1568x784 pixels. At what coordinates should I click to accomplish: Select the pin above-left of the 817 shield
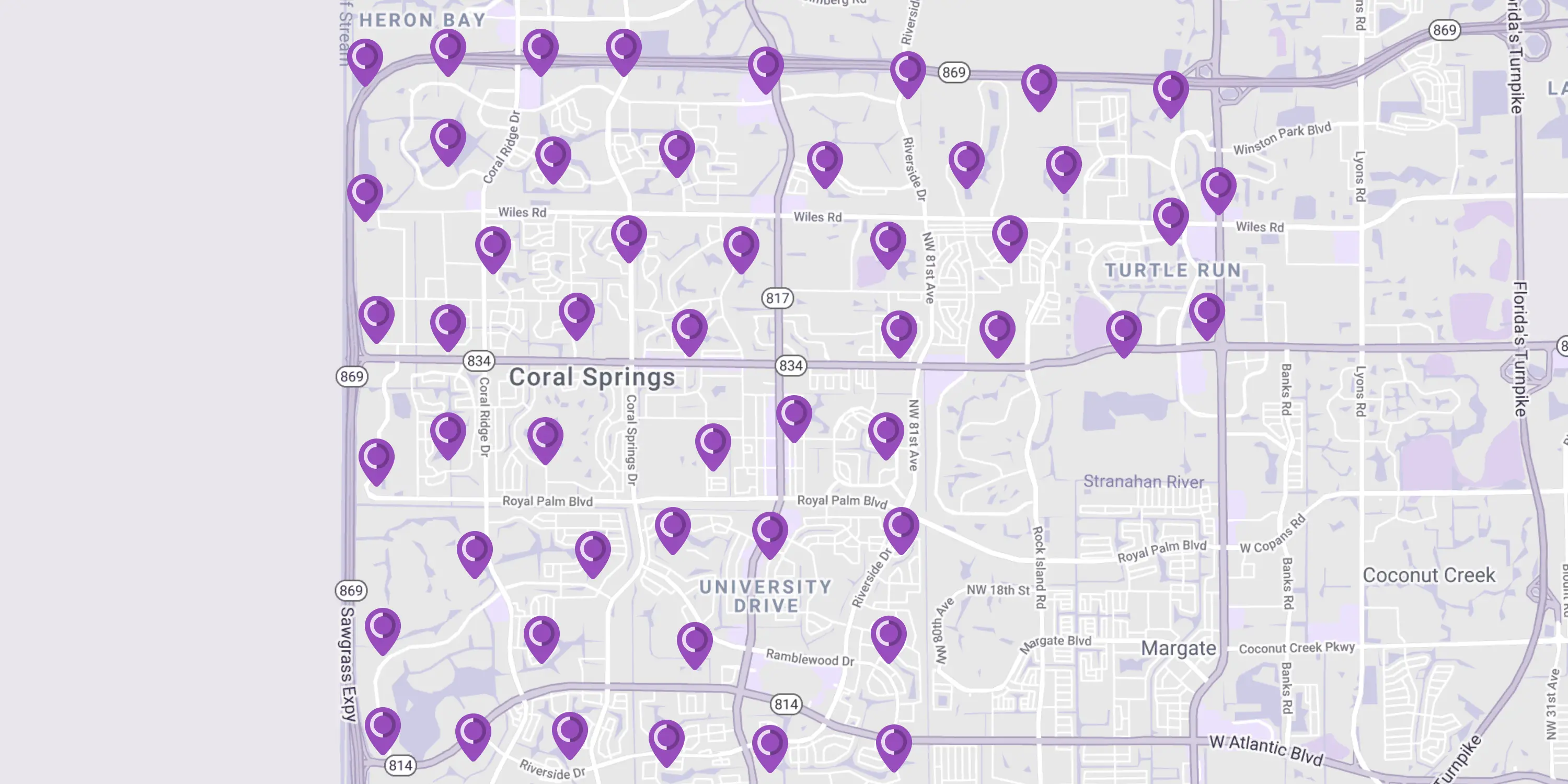click(x=741, y=246)
